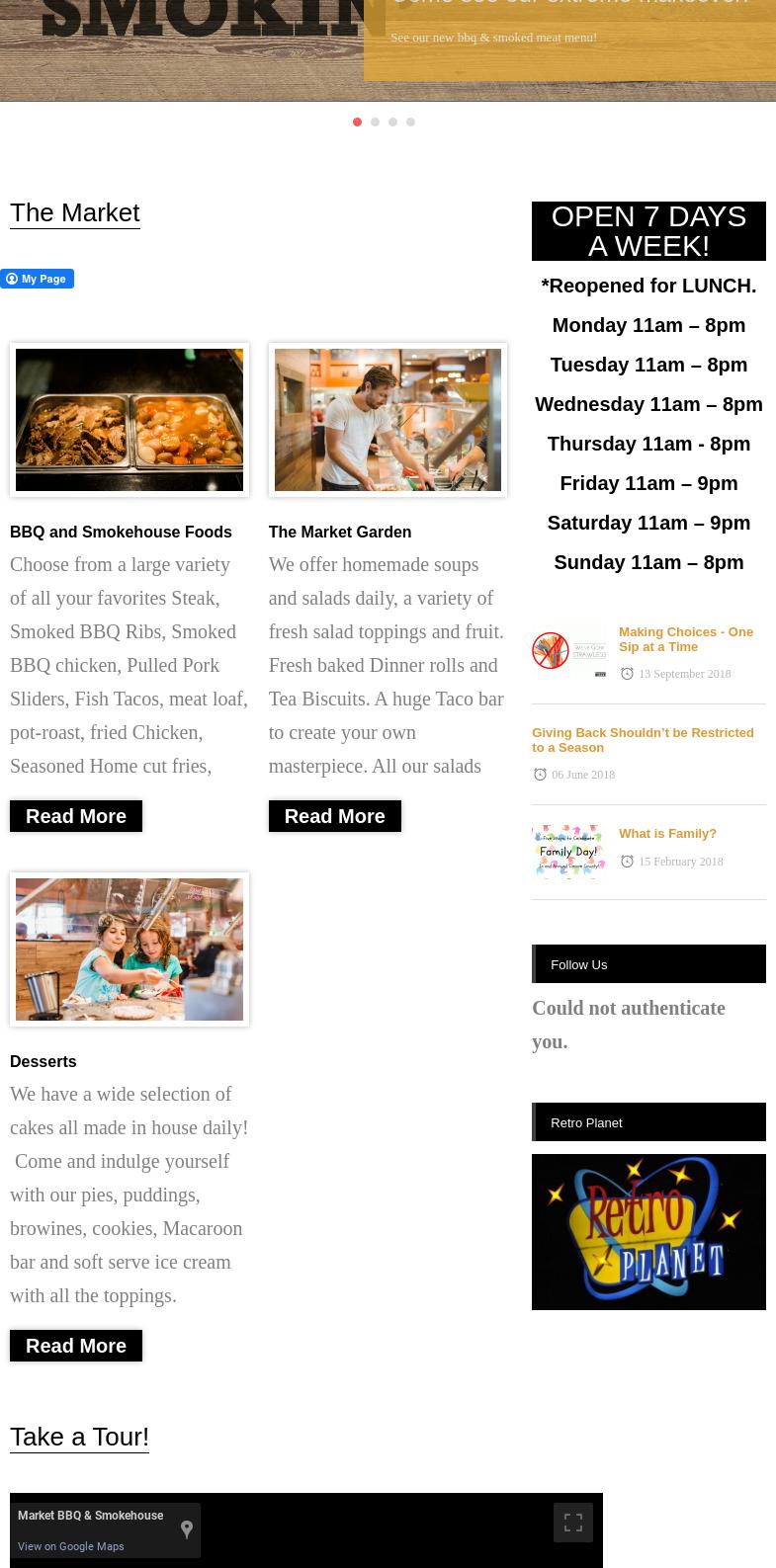776x1568 pixels.
Task: Jump to the second slide dot
Action: (x=375, y=123)
